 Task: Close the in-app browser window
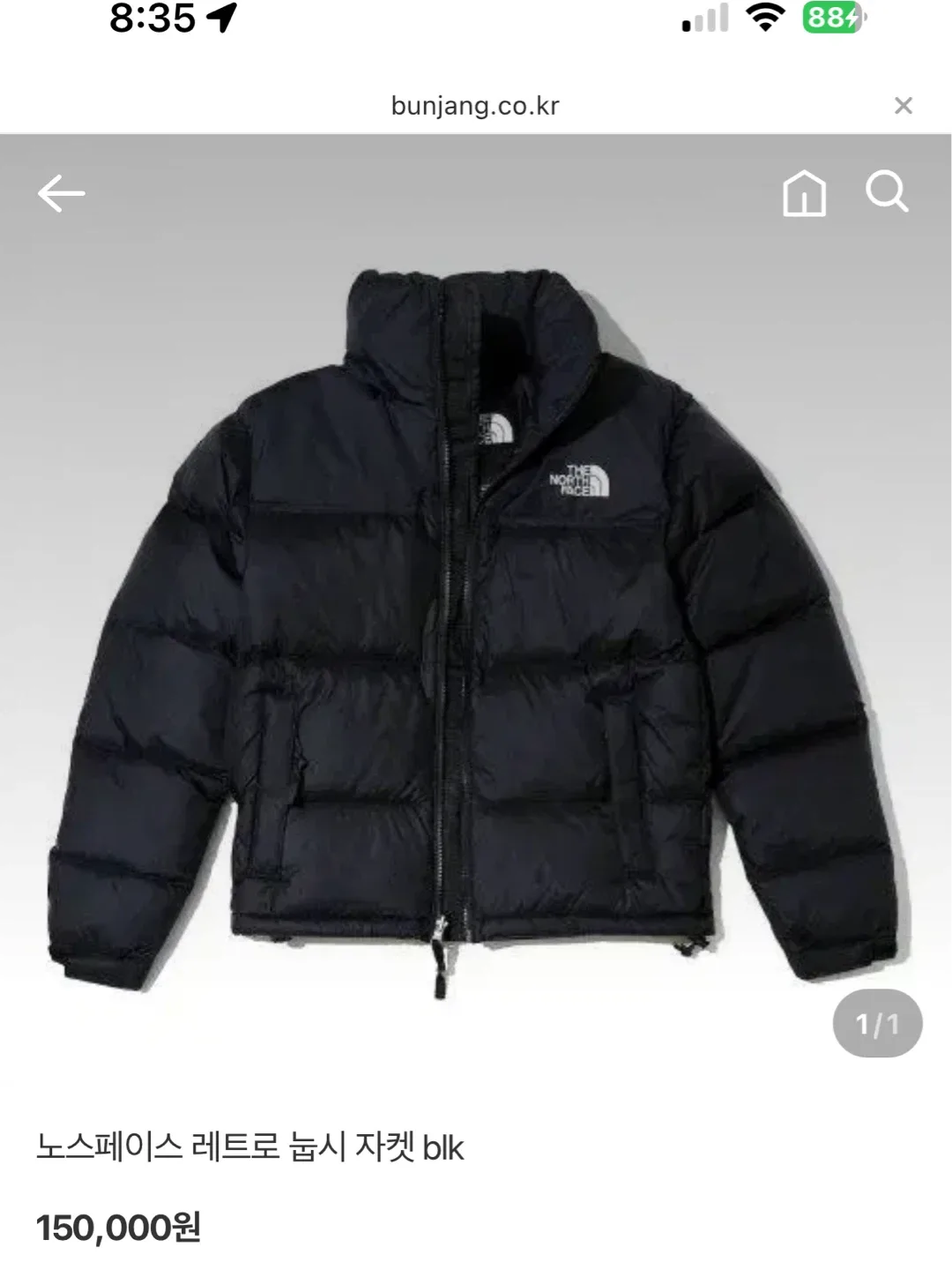click(x=903, y=106)
